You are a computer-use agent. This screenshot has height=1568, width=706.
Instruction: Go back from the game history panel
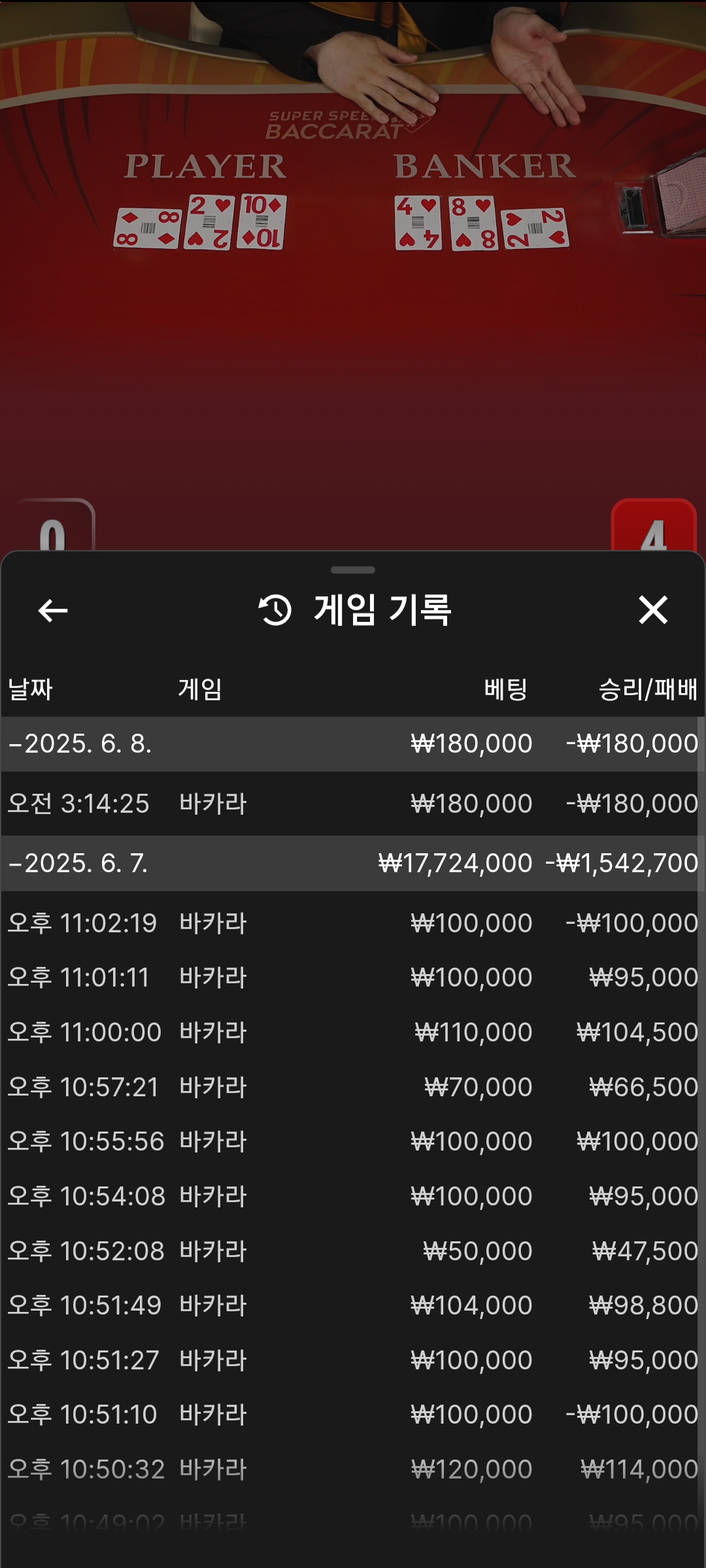pos(53,611)
